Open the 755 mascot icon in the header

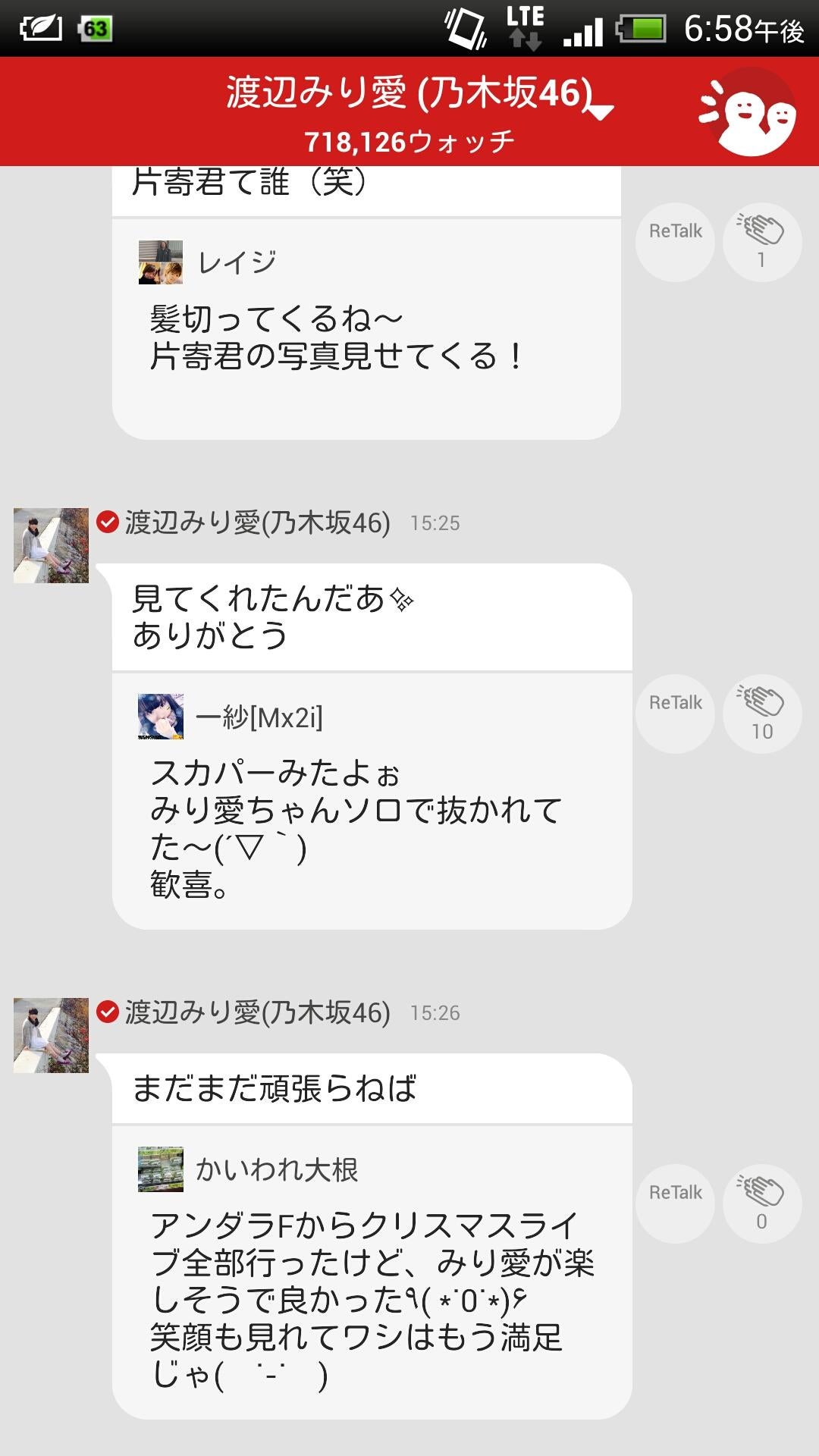pyautogui.click(x=747, y=111)
